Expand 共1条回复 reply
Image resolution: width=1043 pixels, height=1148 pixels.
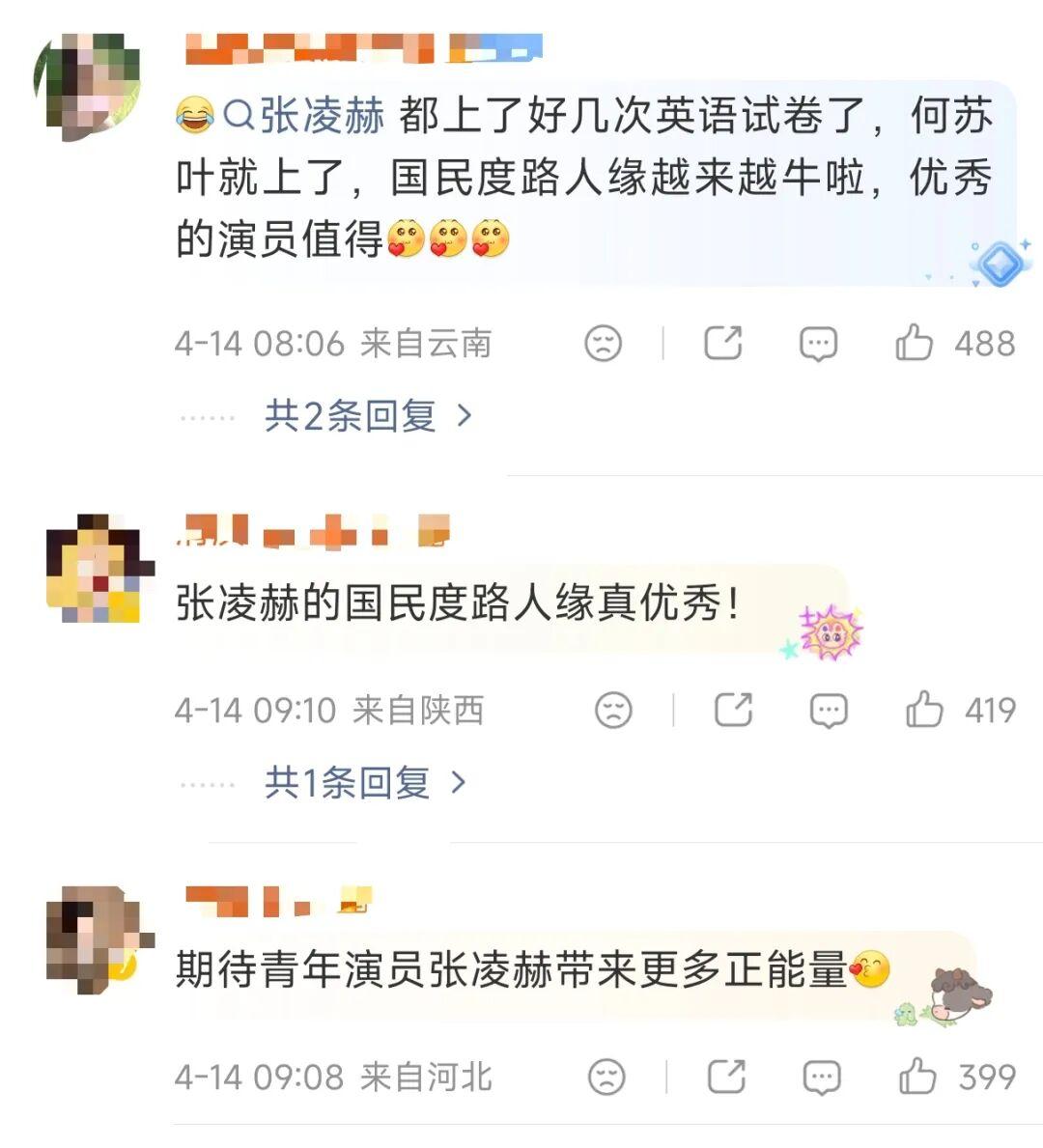click(364, 782)
